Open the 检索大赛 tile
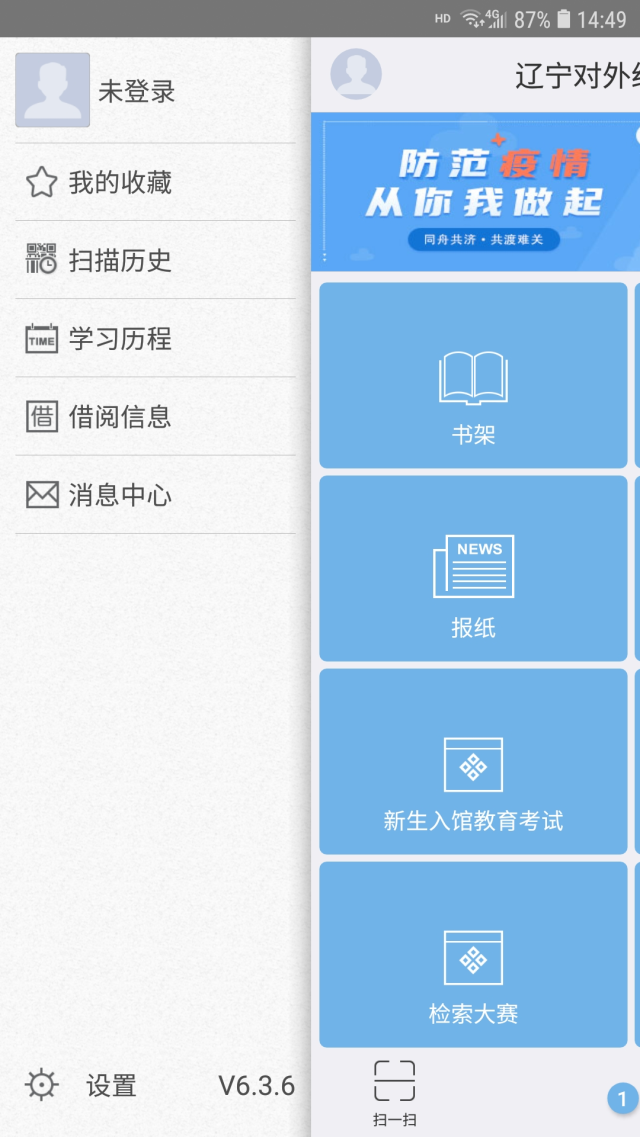 473,954
